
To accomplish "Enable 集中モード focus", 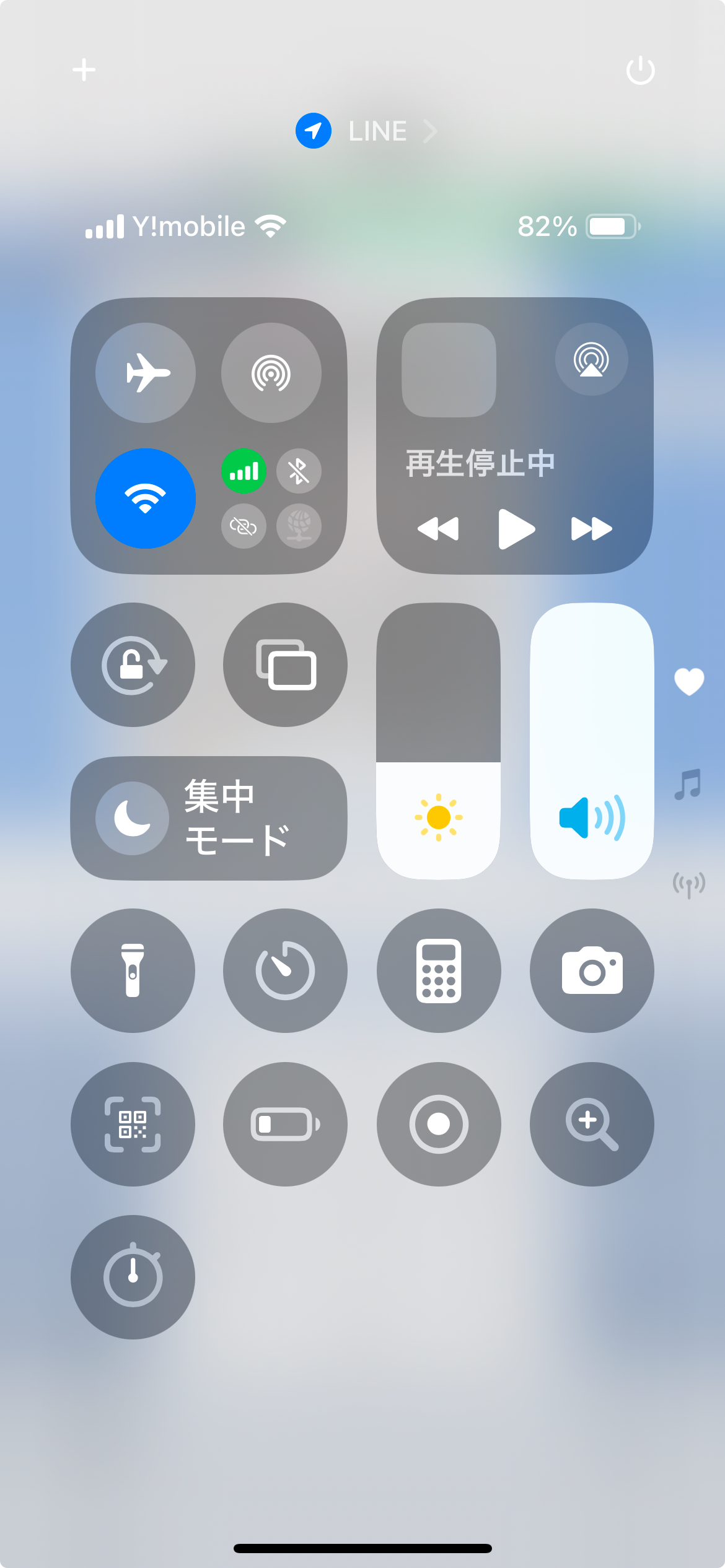I will coord(209,818).
